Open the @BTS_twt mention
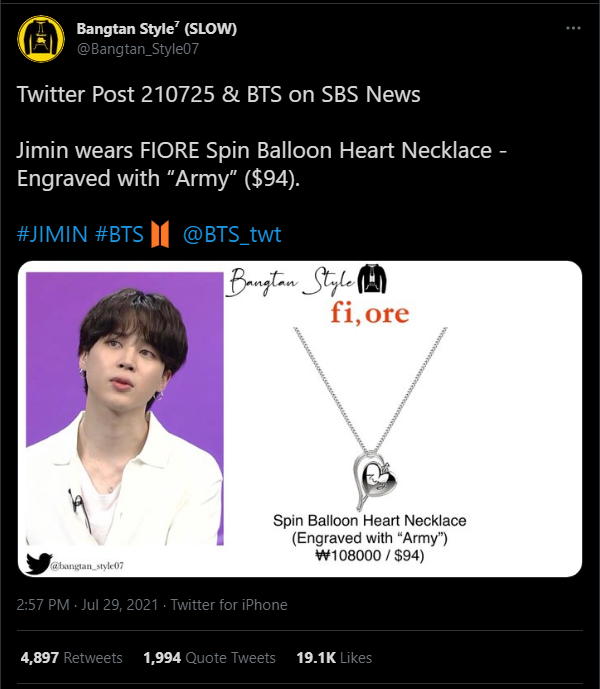Screen dimensions: 600x689 coord(233,235)
